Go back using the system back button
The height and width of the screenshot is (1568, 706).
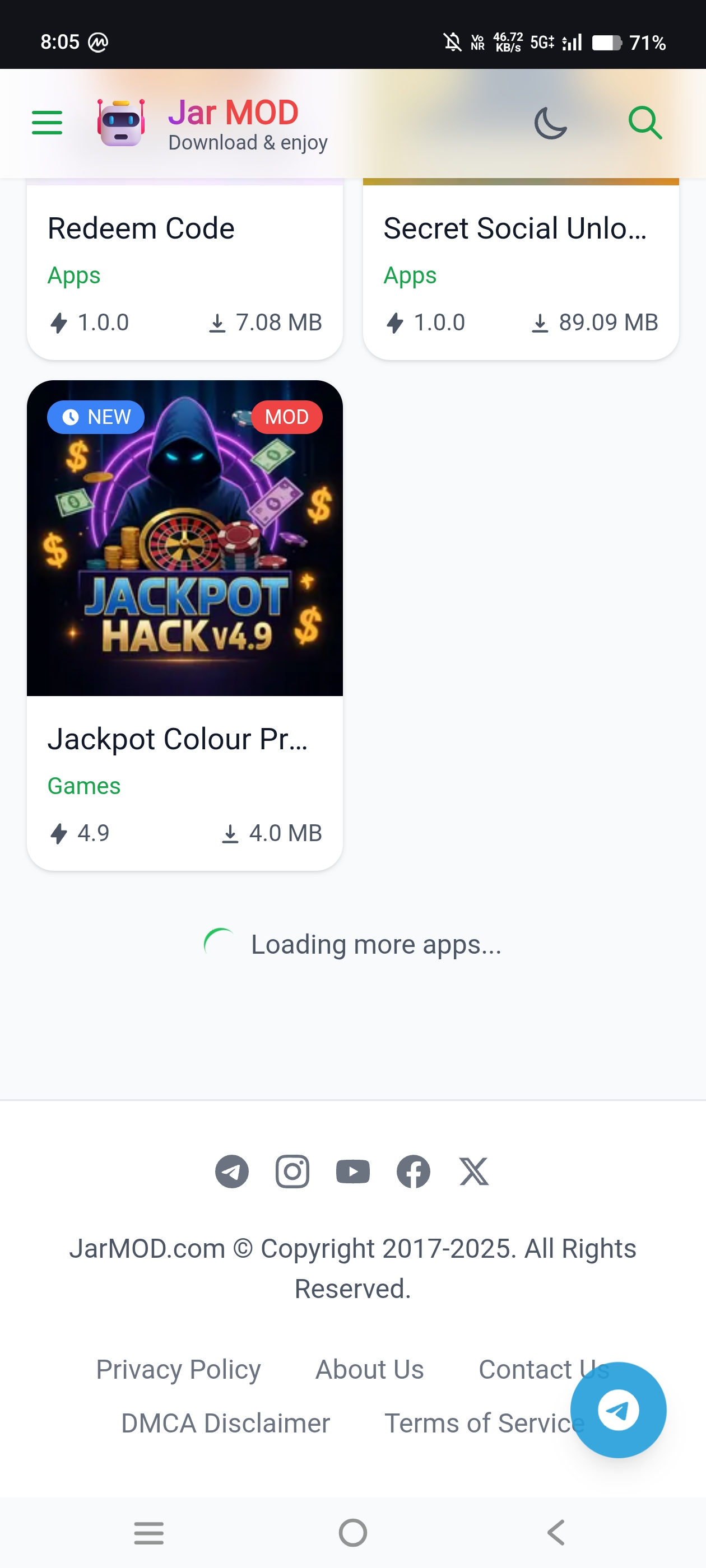coord(556,1532)
